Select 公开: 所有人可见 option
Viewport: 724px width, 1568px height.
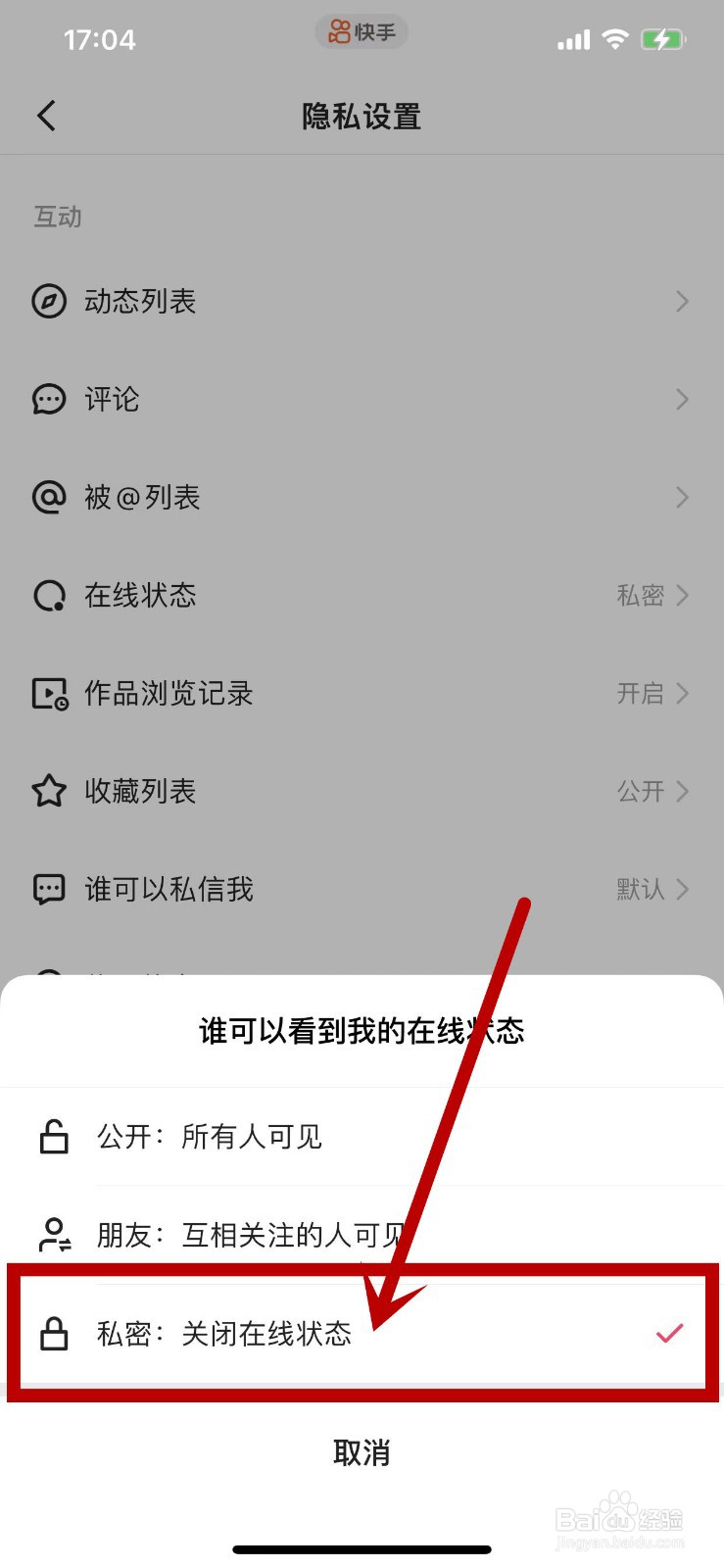tap(362, 1137)
